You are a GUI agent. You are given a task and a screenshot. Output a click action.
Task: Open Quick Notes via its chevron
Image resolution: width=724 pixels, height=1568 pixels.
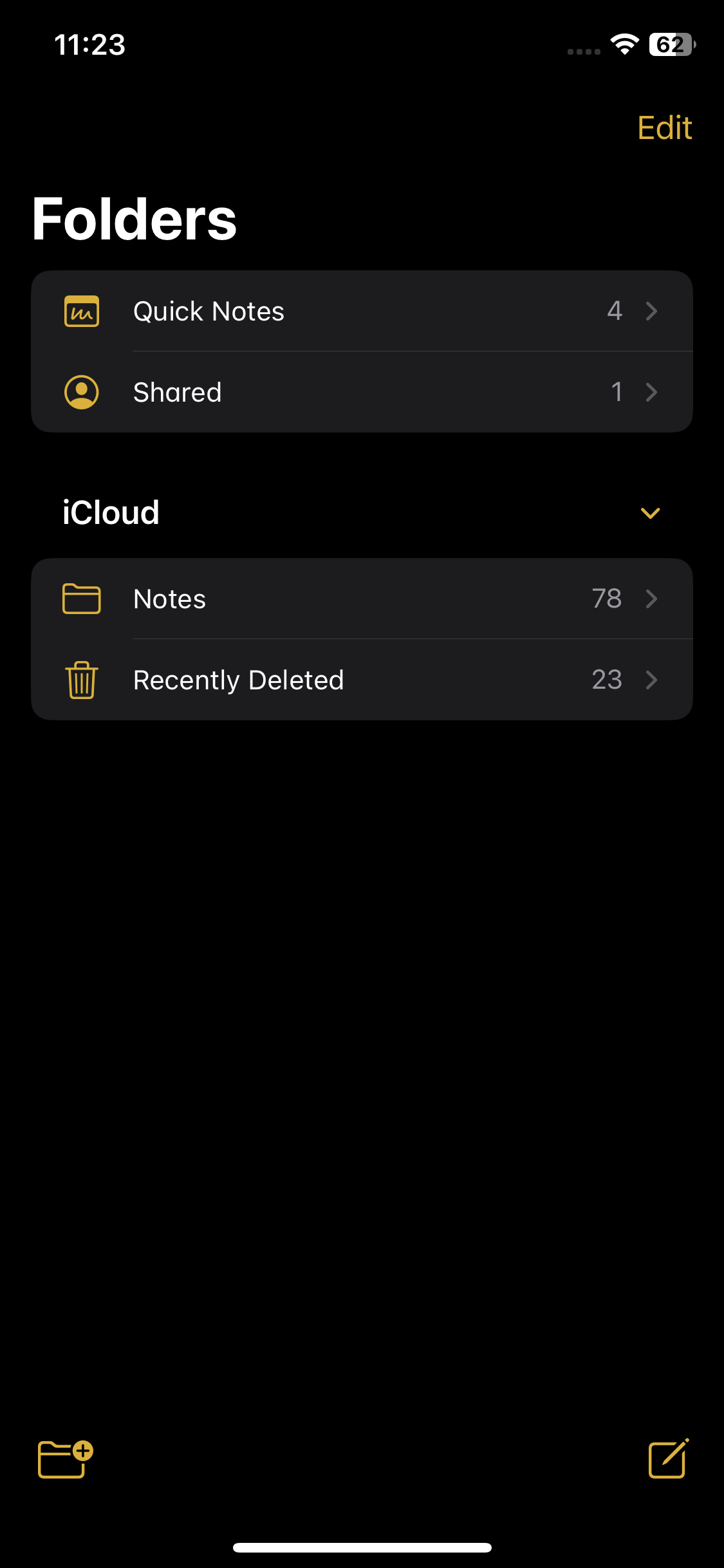click(x=652, y=311)
